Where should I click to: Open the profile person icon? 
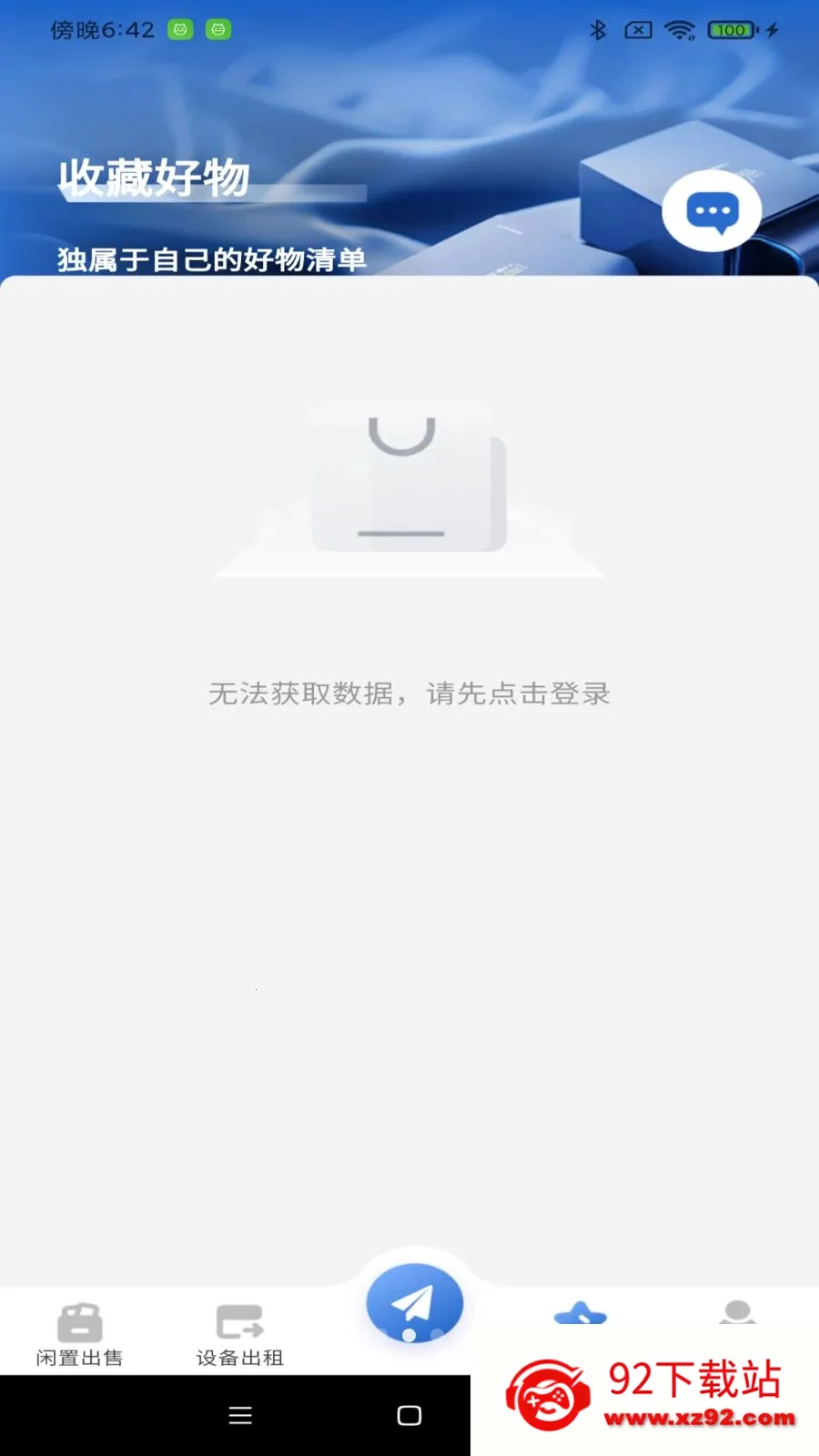click(x=739, y=1313)
